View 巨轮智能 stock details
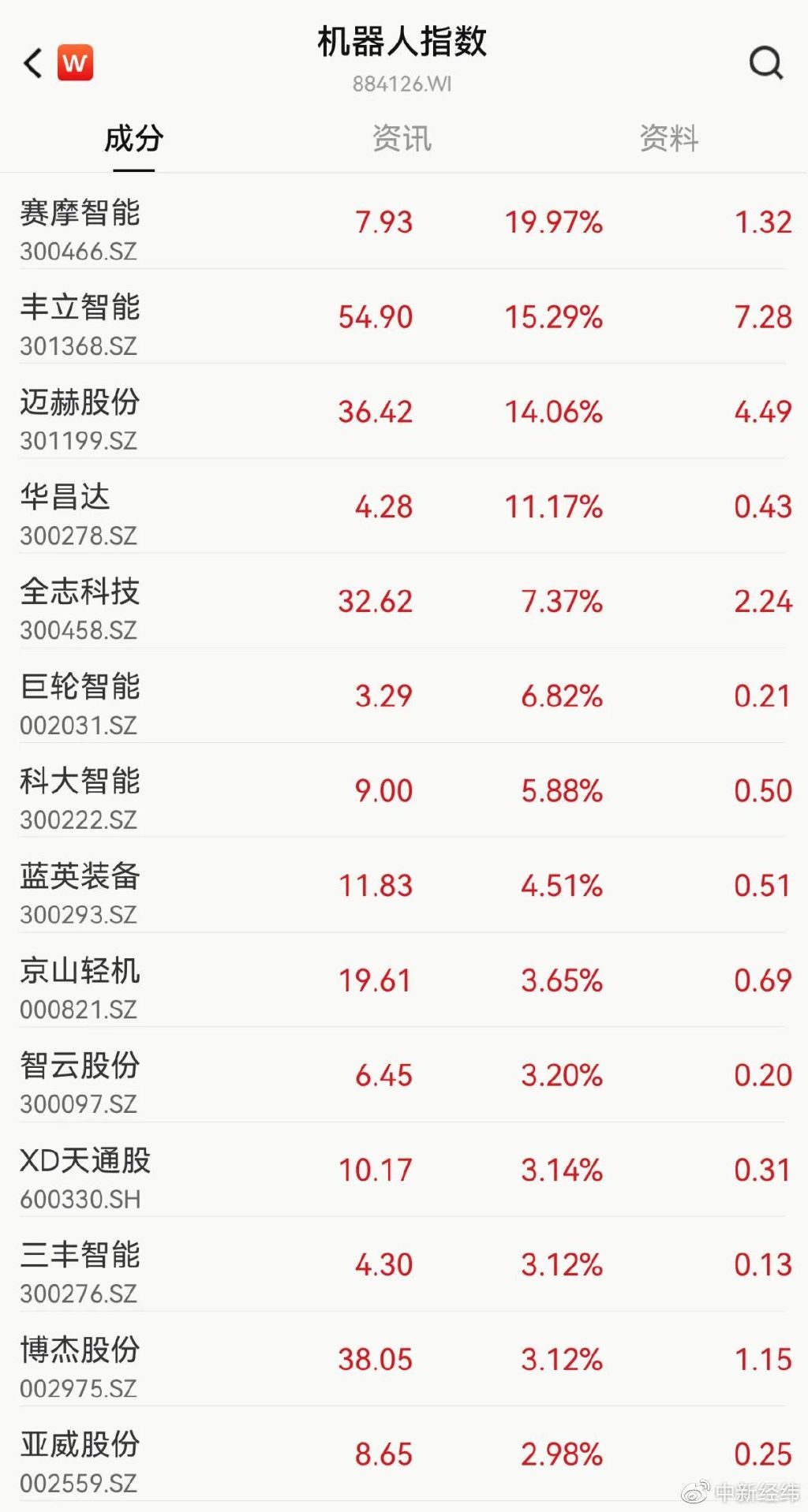 [404, 696]
